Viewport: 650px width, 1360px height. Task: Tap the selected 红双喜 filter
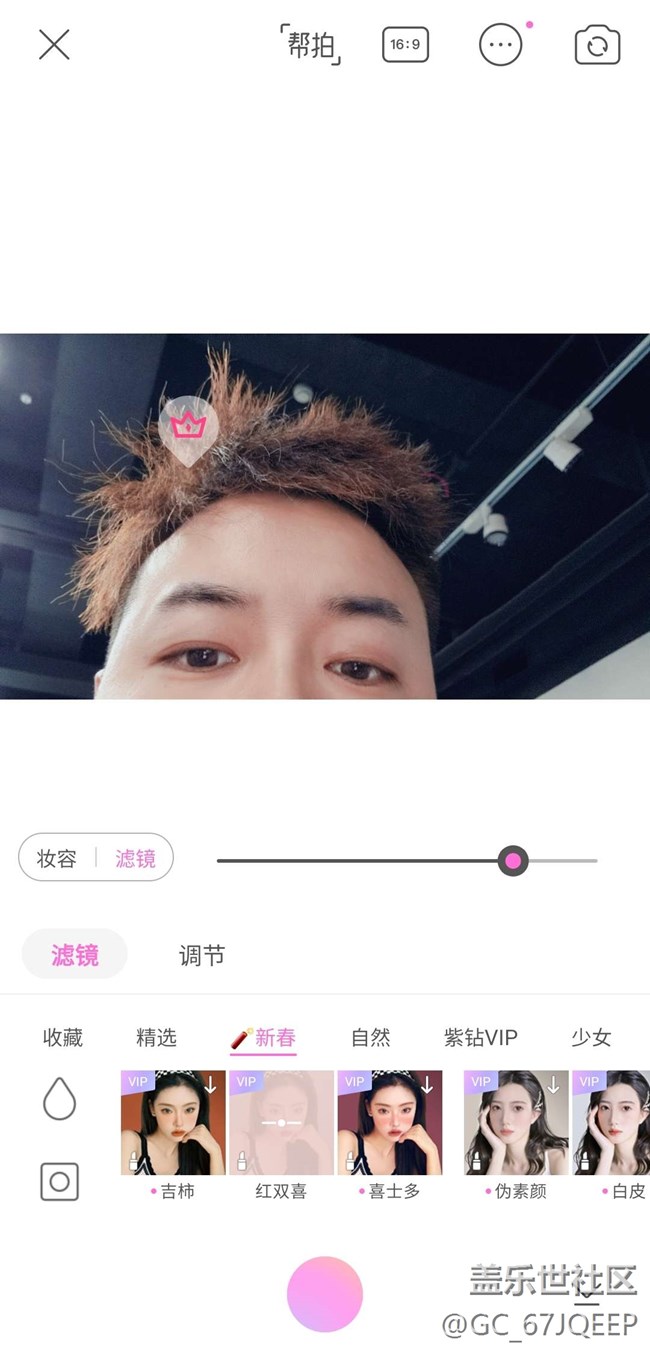point(281,1123)
